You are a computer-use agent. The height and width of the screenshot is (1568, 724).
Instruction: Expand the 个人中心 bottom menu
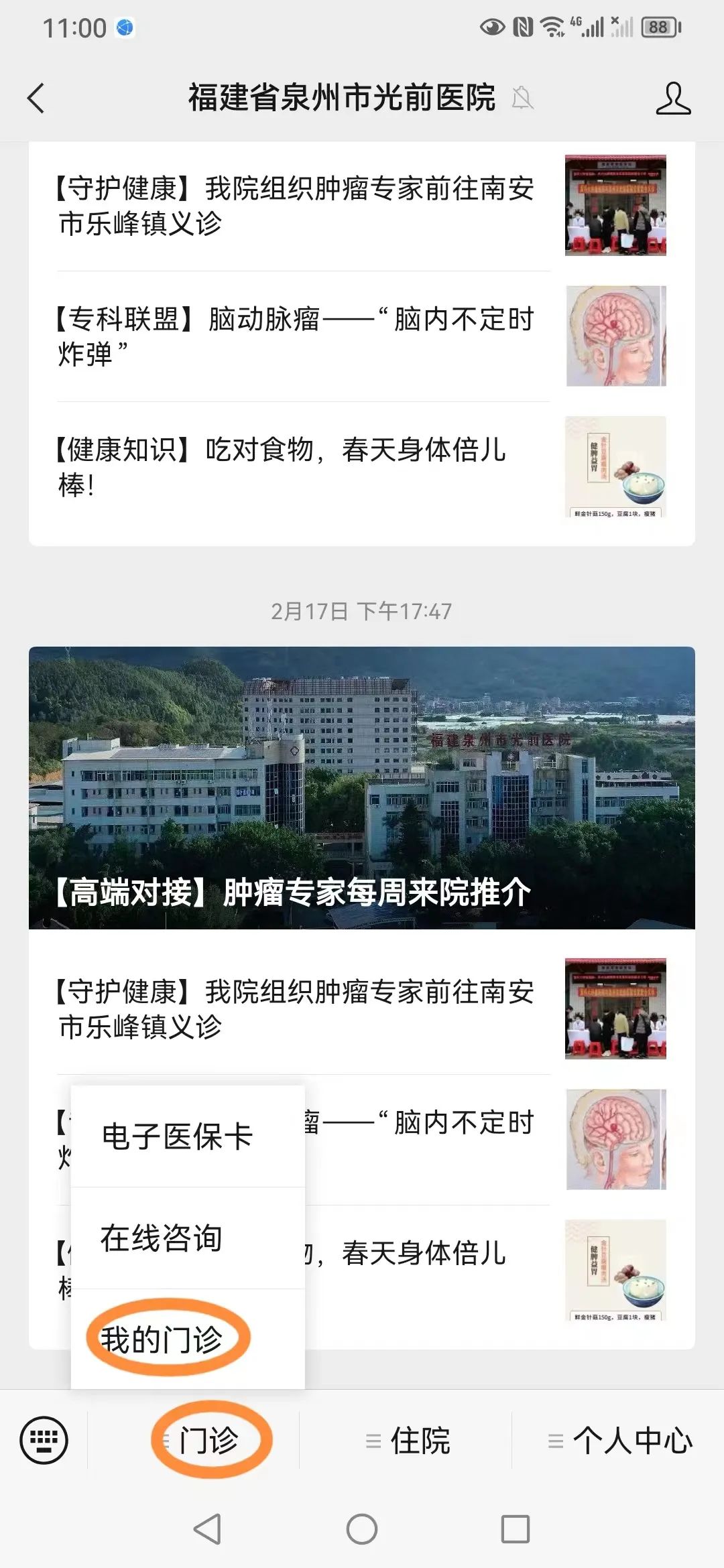pos(620,1440)
